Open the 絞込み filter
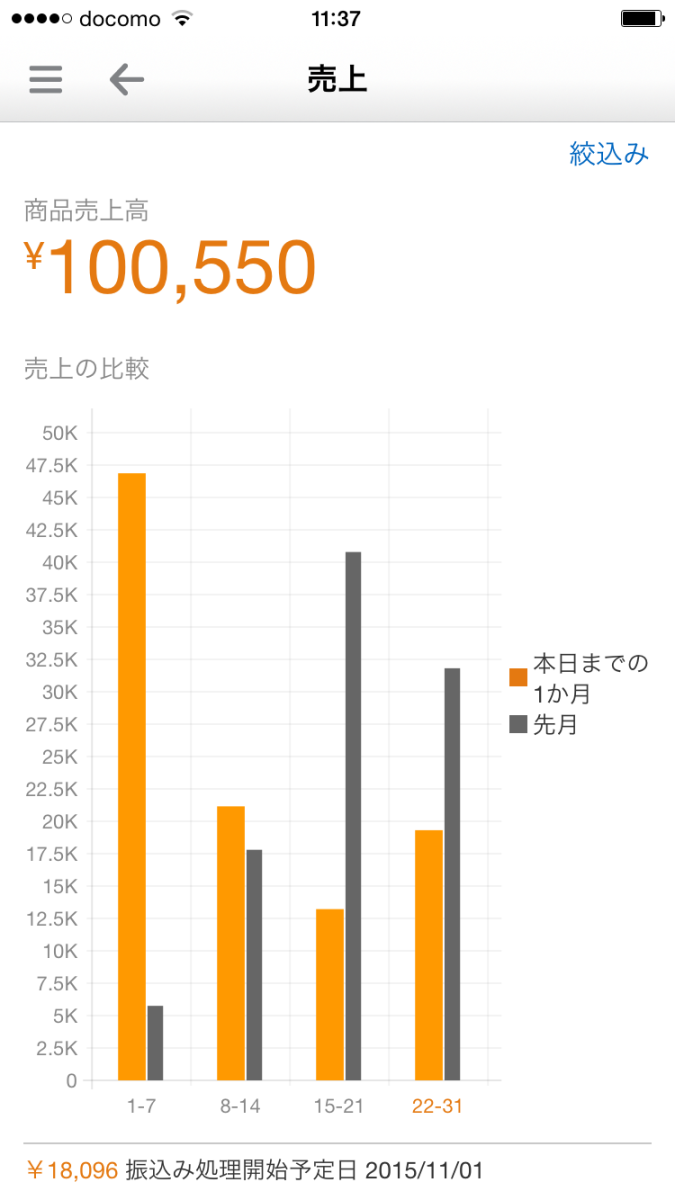Viewport: 675px width, 1200px height. [609, 154]
